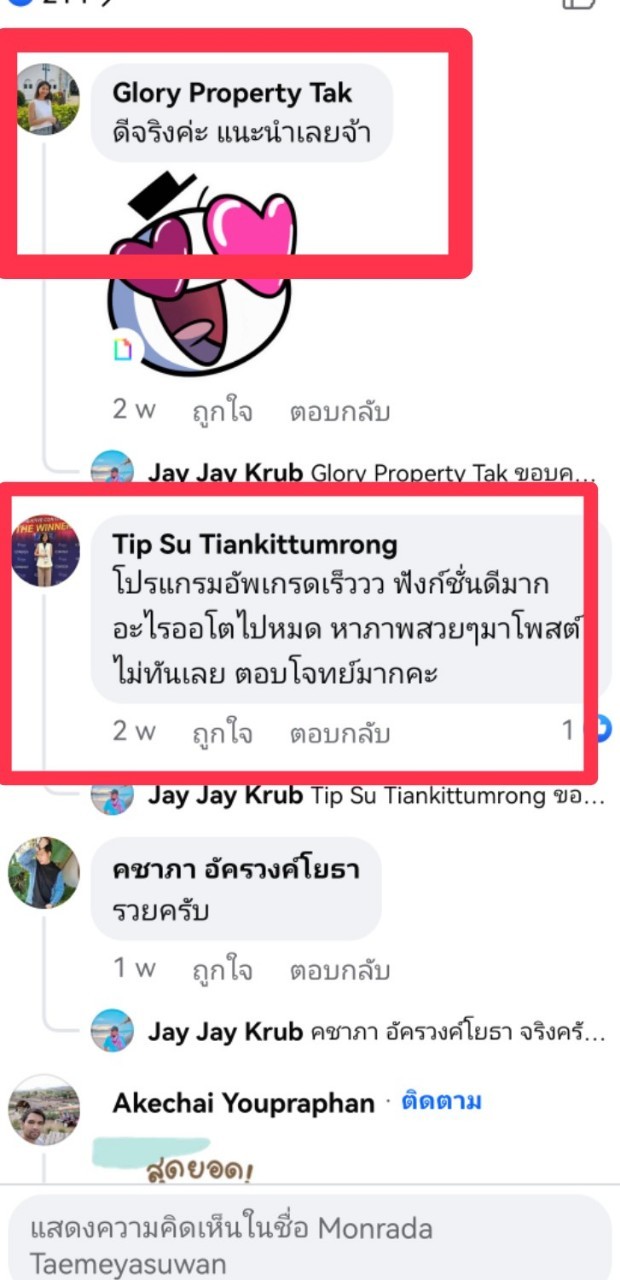Reply to Tip Su Tiankittumrong's comment
The width and height of the screenshot is (620, 1280).
pos(339,733)
